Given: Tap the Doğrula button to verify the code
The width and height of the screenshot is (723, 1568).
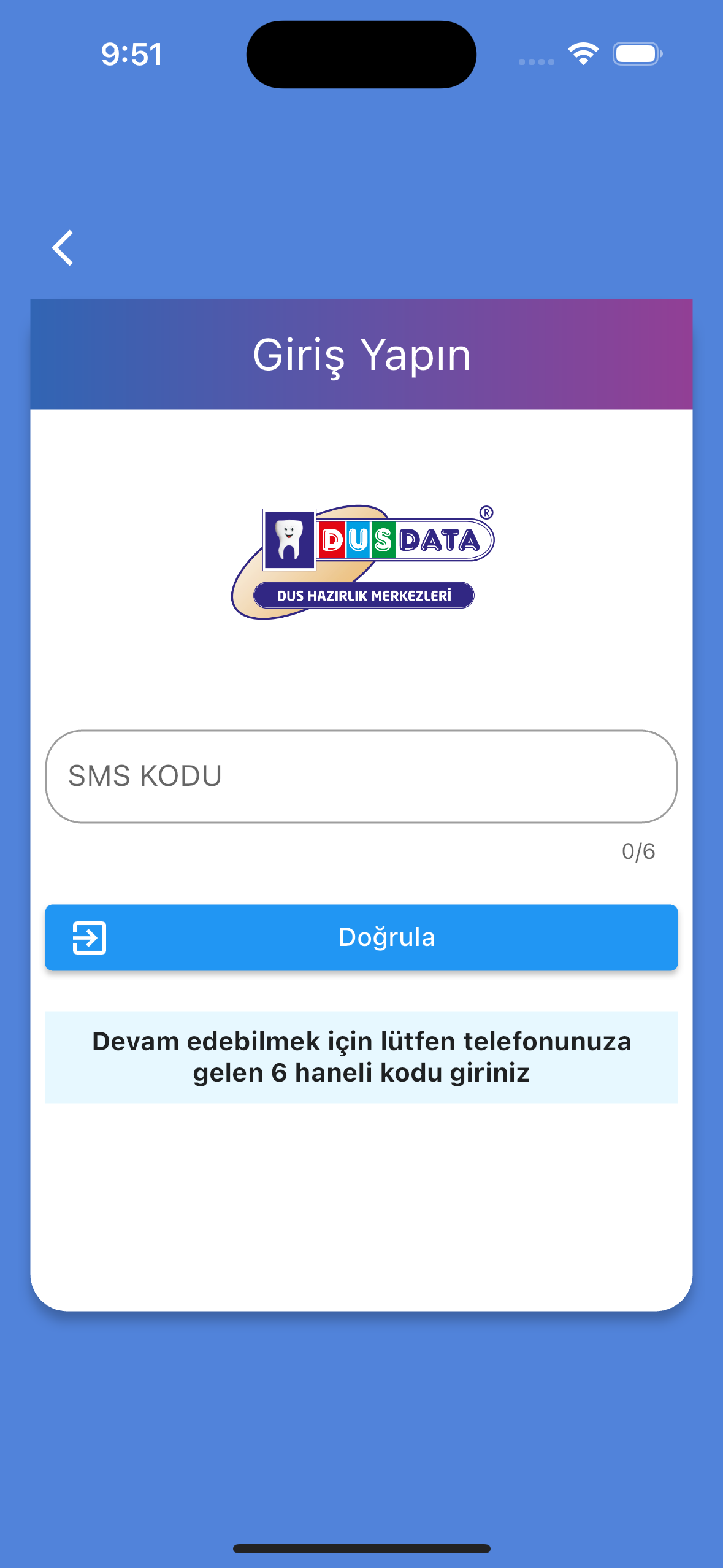Looking at the screenshot, I should pos(361,937).
